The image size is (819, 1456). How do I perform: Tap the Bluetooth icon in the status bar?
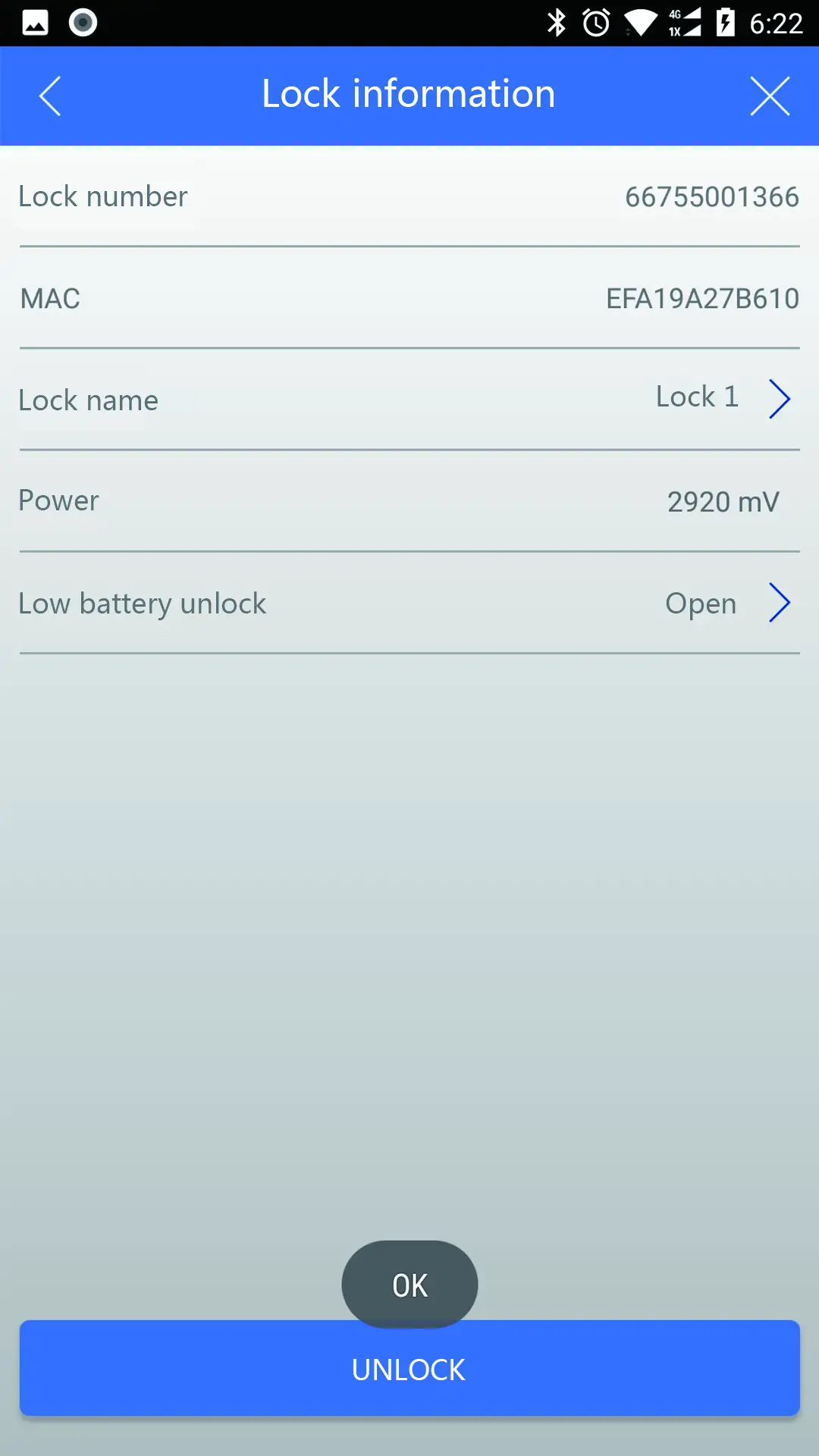point(559,22)
